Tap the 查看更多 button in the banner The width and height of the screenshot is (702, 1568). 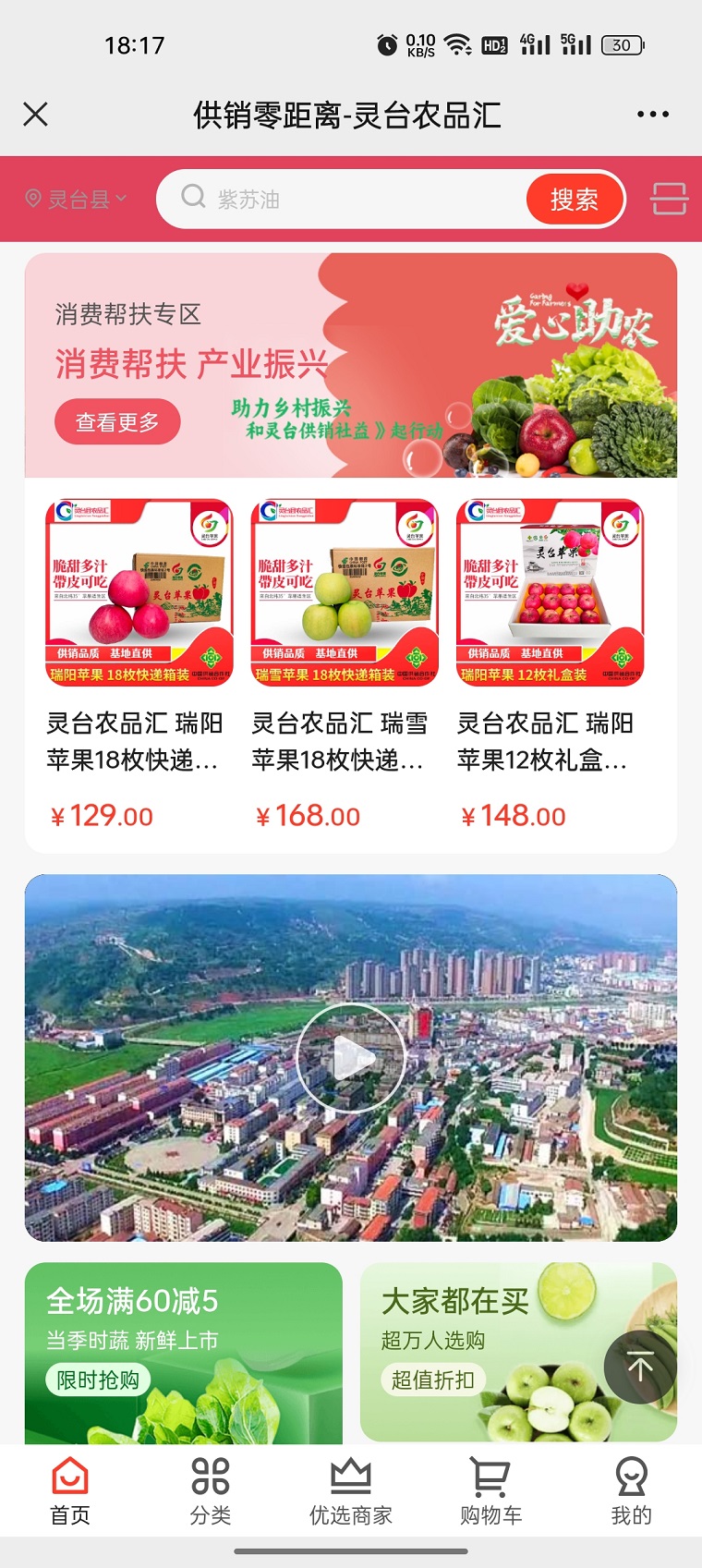117,421
